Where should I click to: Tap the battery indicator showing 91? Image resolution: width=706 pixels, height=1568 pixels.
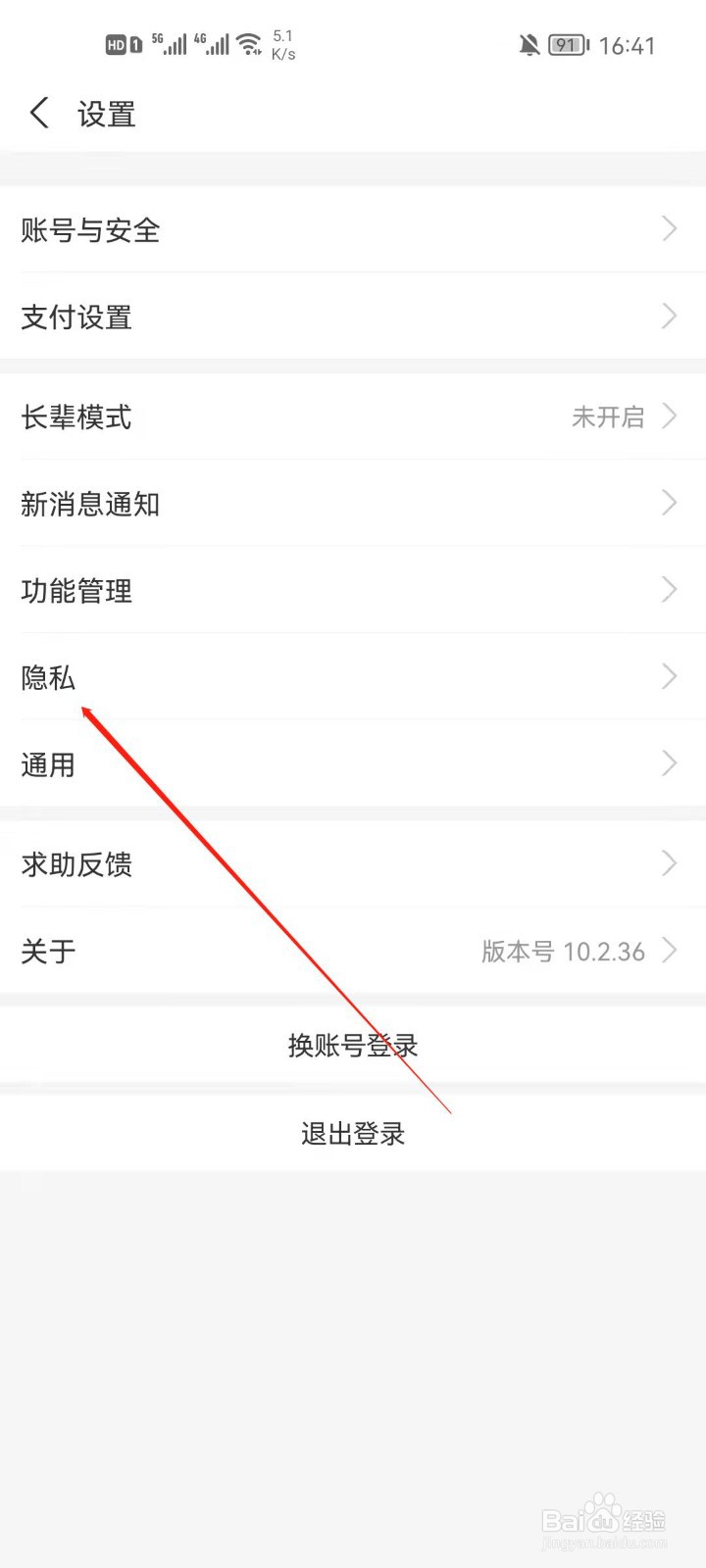[x=566, y=45]
